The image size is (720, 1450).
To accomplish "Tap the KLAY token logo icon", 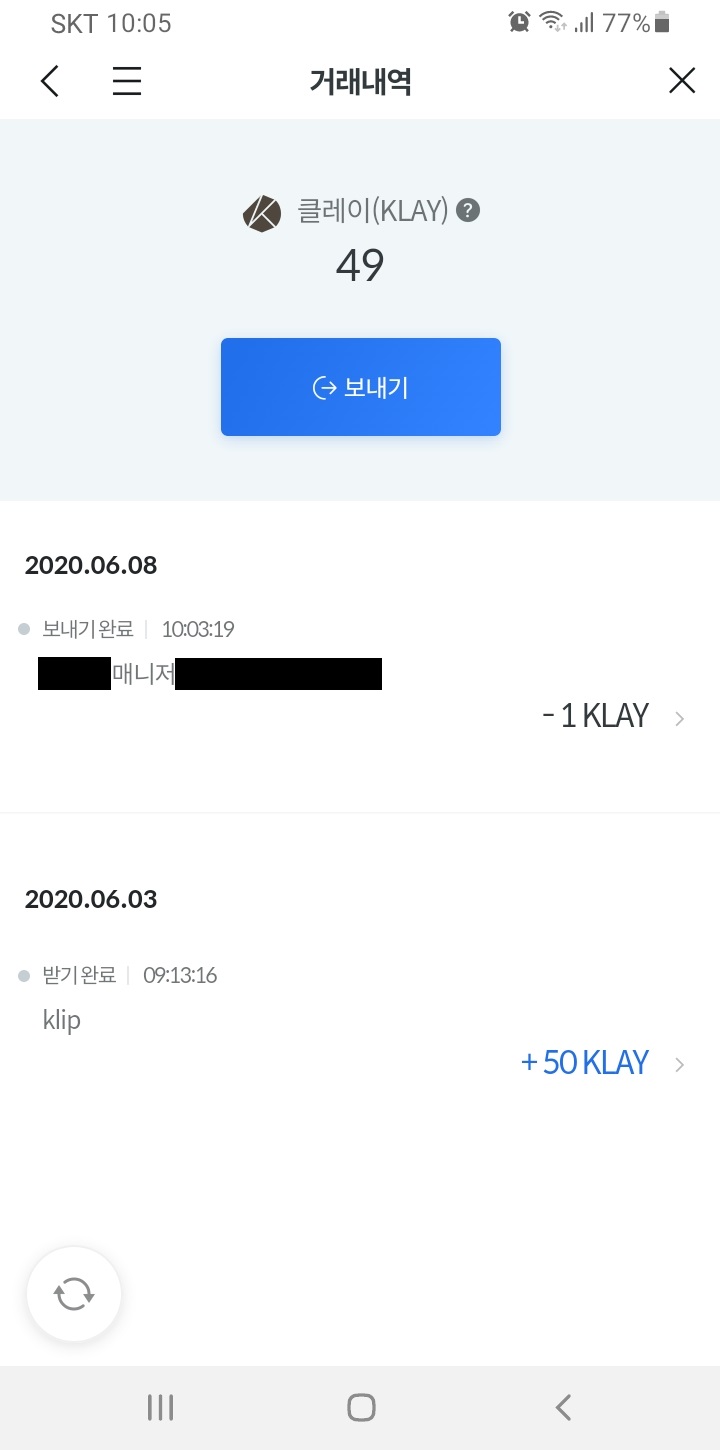I will pos(260,212).
